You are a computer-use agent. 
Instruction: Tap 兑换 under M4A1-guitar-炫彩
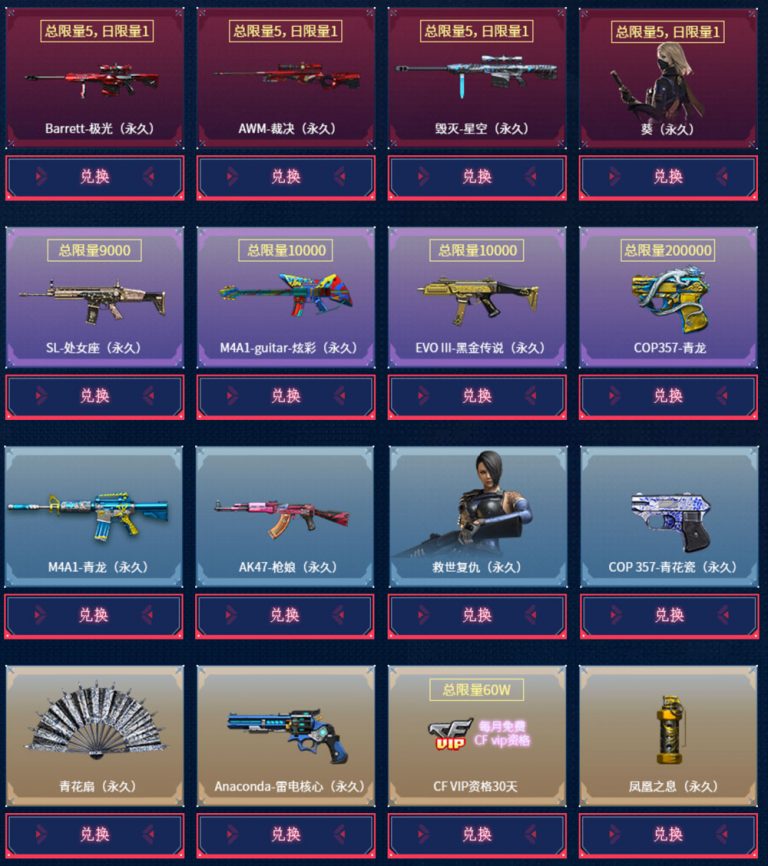click(x=286, y=396)
